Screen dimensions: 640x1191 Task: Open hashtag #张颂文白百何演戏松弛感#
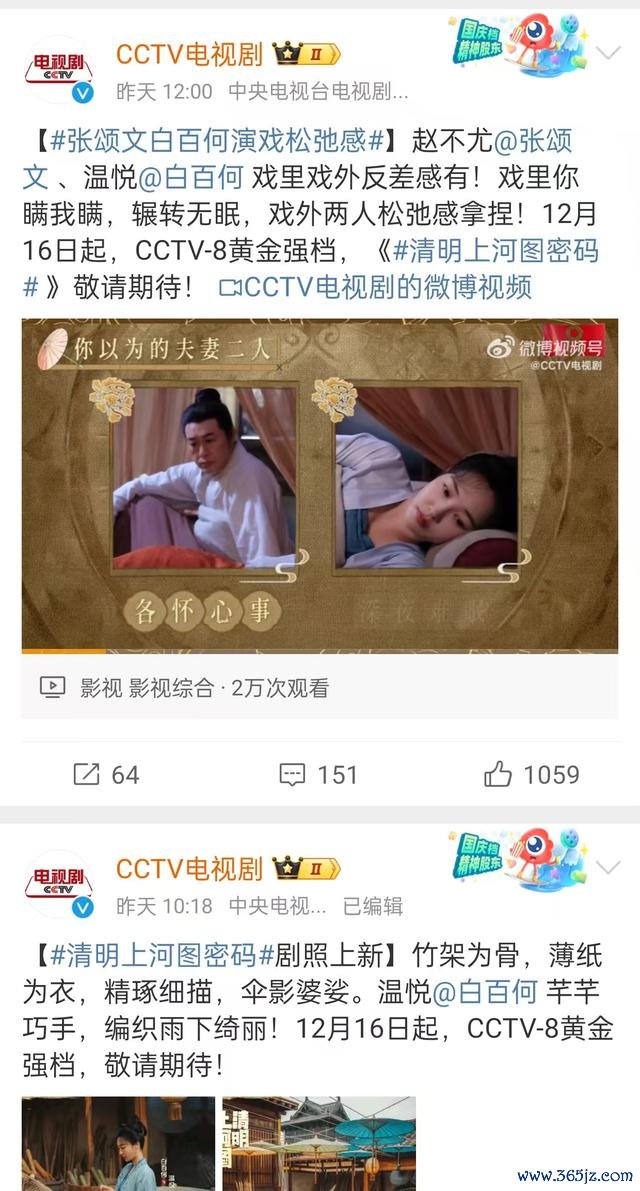click(x=217, y=141)
